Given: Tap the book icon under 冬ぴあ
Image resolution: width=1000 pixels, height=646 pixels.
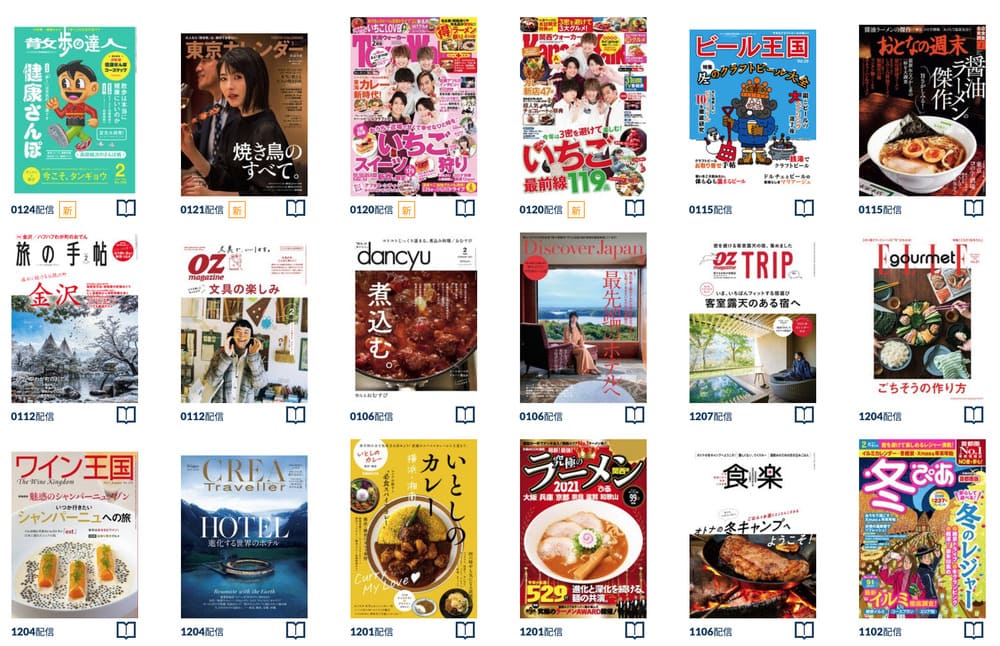Looking at the screenshot, I should tap(974, 631).
